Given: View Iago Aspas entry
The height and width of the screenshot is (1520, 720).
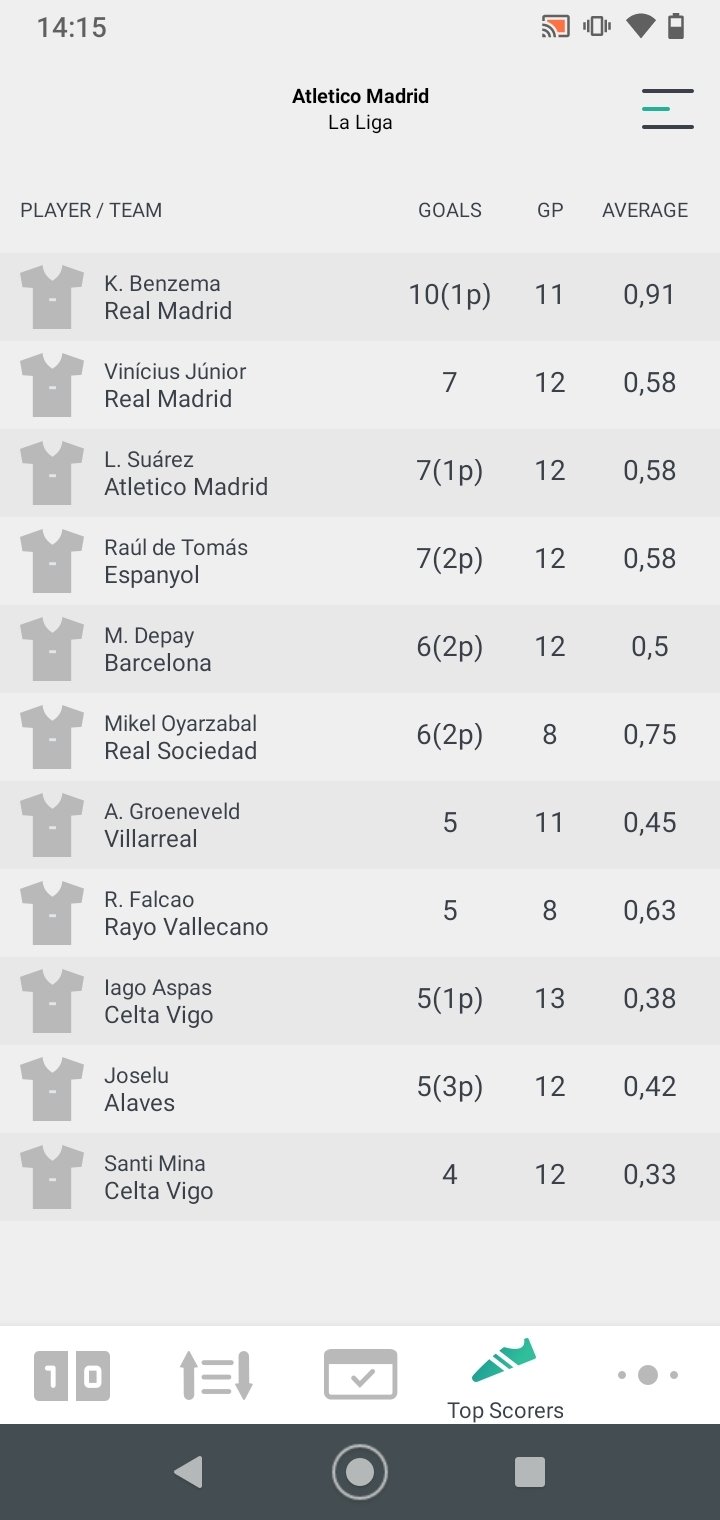Looking at the screenshot, I should click(x=360, y=1001).
